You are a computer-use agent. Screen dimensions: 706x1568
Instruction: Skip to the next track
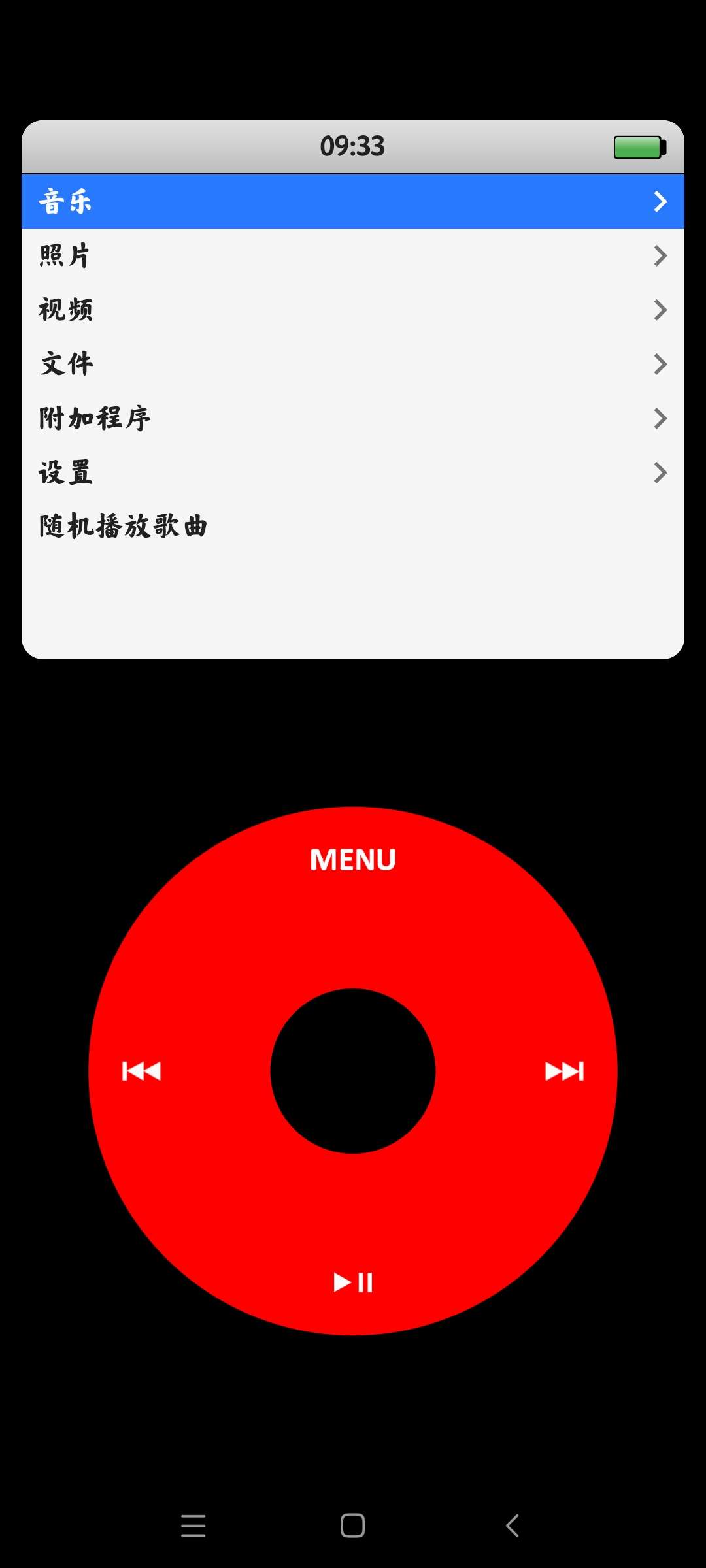point(564,1071)
